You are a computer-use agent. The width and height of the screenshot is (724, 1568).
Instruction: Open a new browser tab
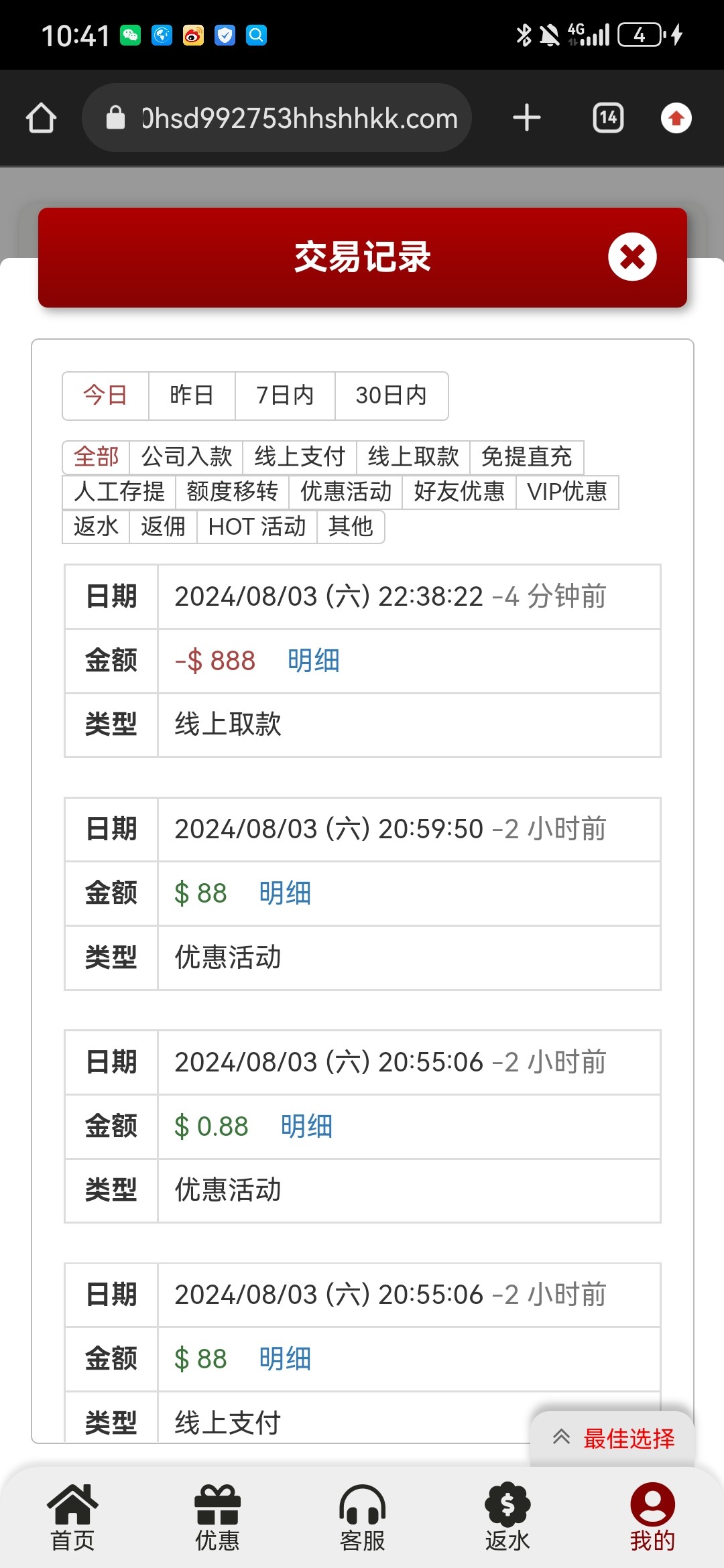click(527, 118)
